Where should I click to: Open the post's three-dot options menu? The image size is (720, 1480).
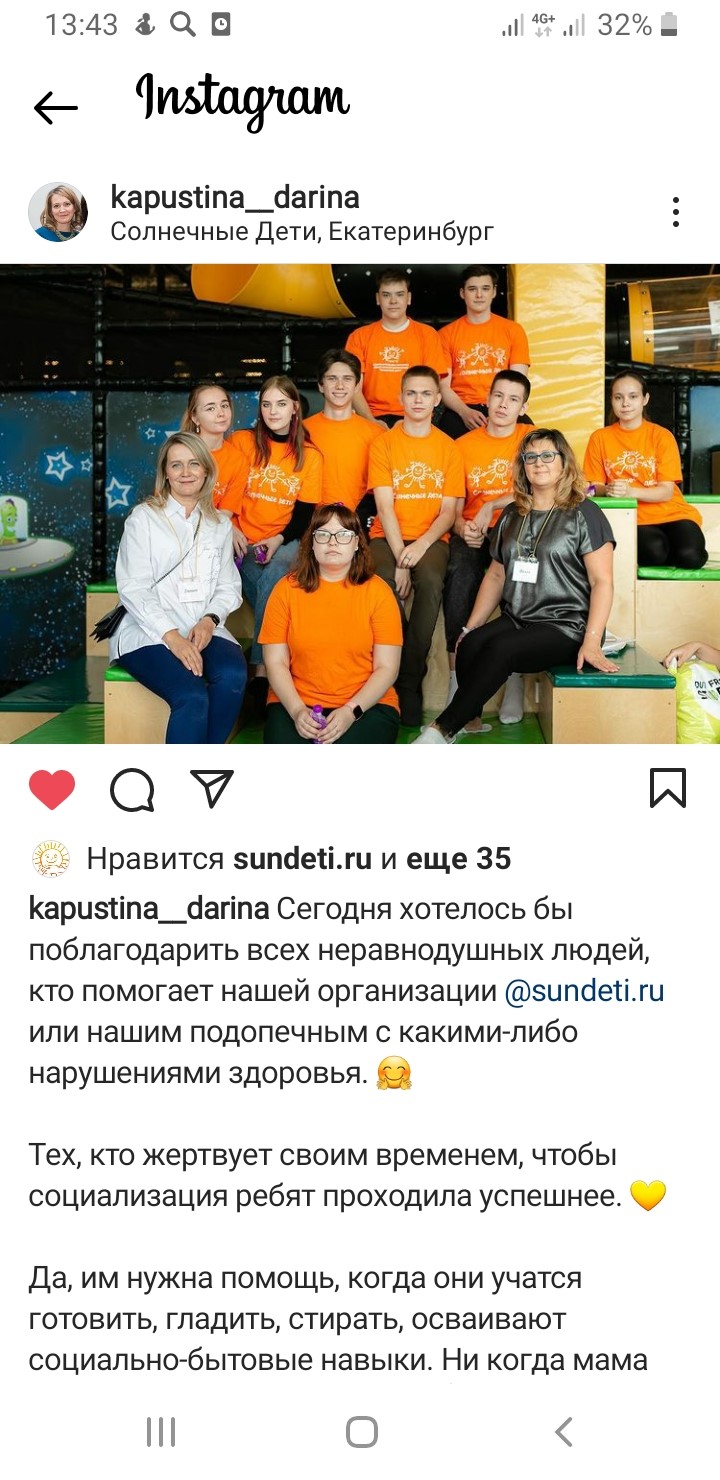pyautogui.click(x=676, y=212)
